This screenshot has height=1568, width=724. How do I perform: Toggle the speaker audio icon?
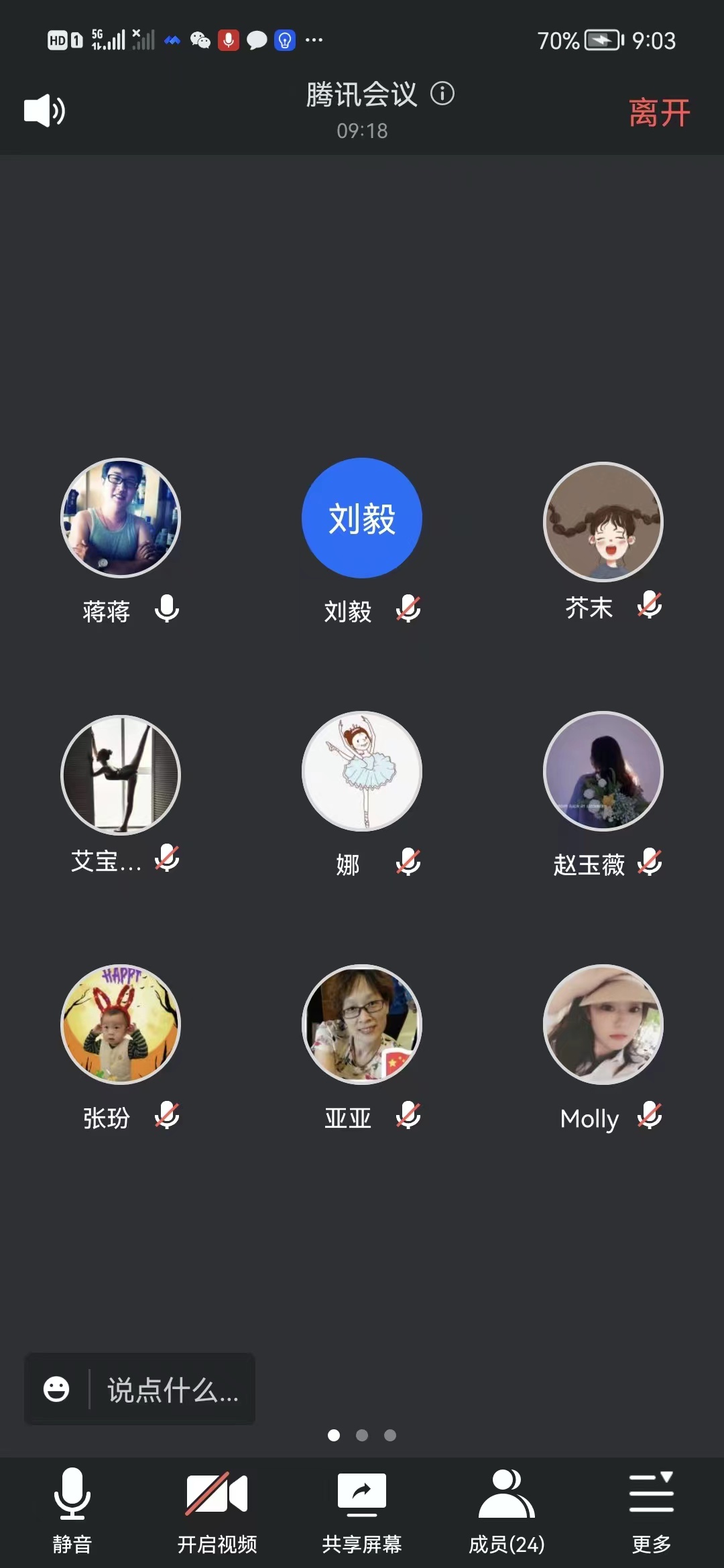(x=44, y=111)
